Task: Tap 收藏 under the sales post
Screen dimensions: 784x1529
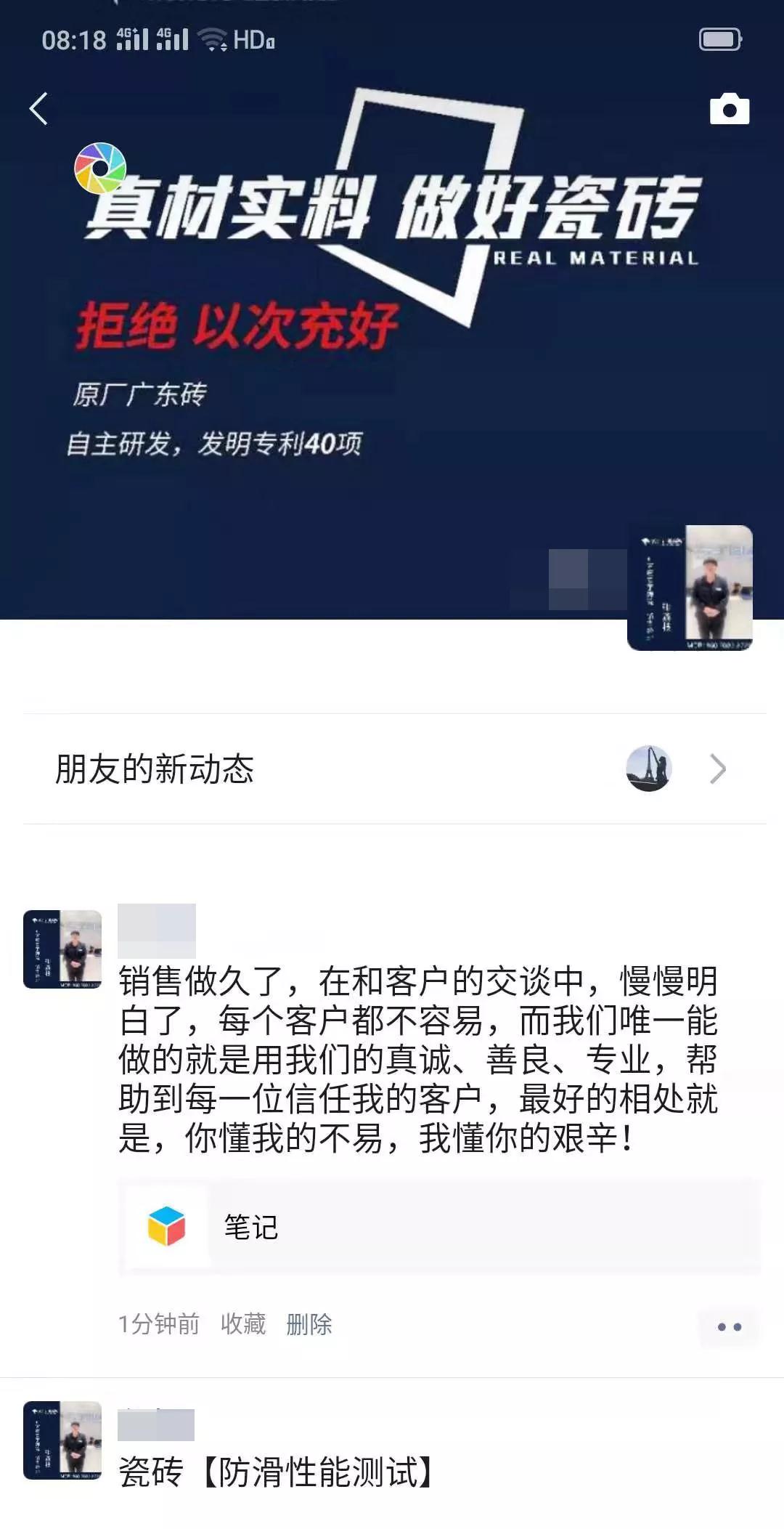Action: tap(243, 1324)
